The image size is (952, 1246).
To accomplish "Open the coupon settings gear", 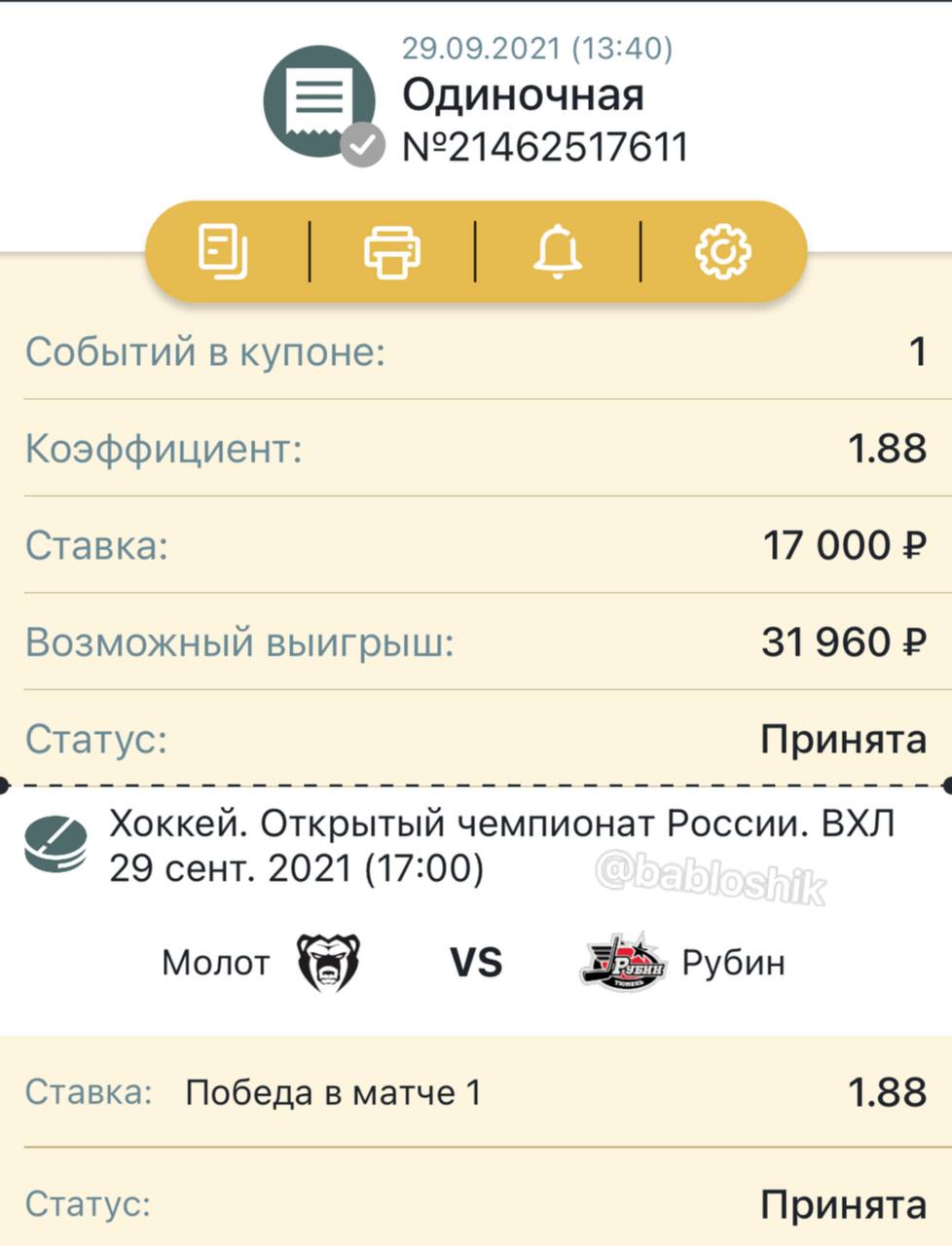I will click(x=722, y=251).
